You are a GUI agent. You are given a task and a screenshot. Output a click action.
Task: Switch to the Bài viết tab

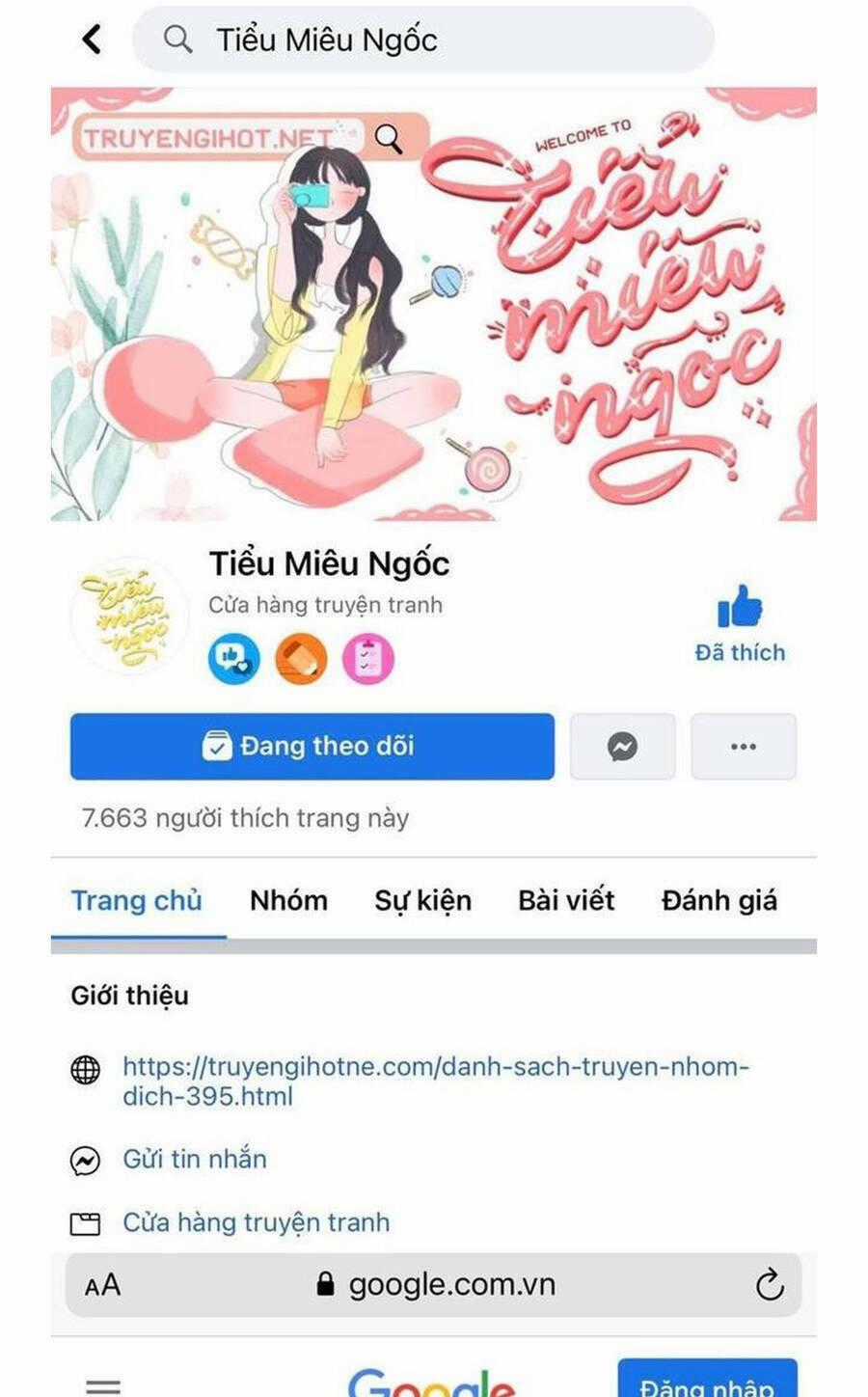565,900
